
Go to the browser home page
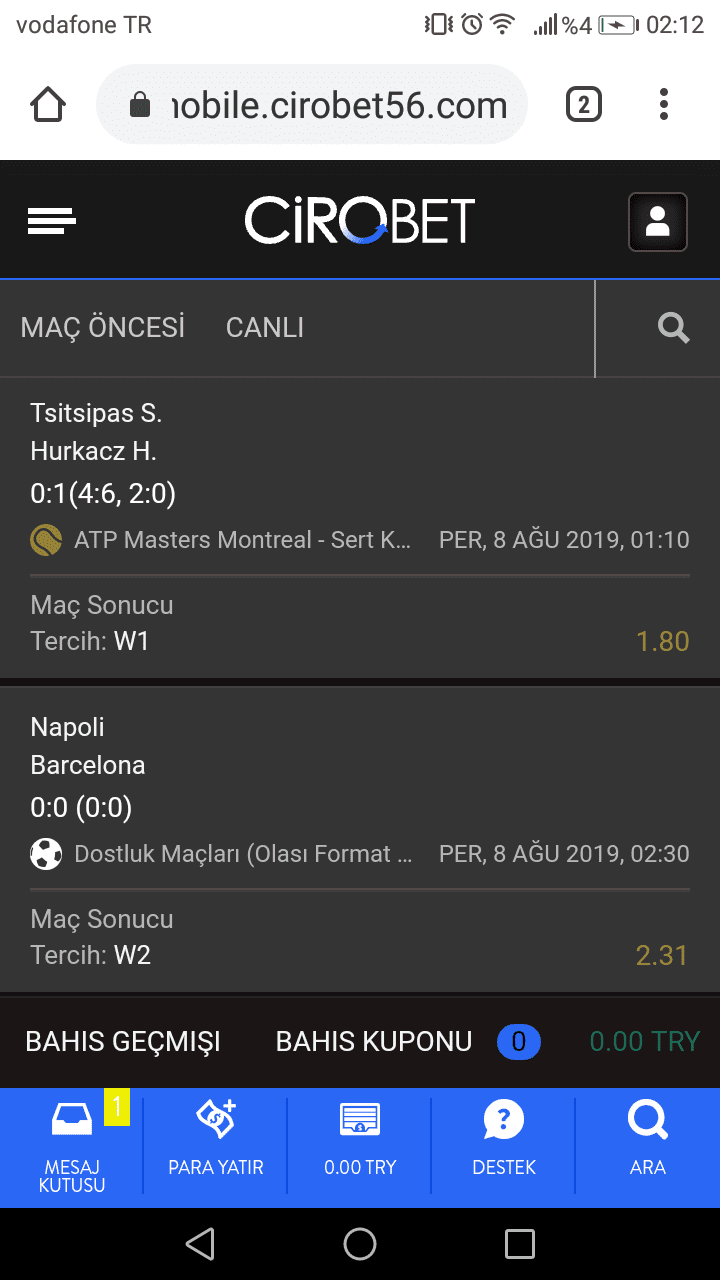point(48,104)
